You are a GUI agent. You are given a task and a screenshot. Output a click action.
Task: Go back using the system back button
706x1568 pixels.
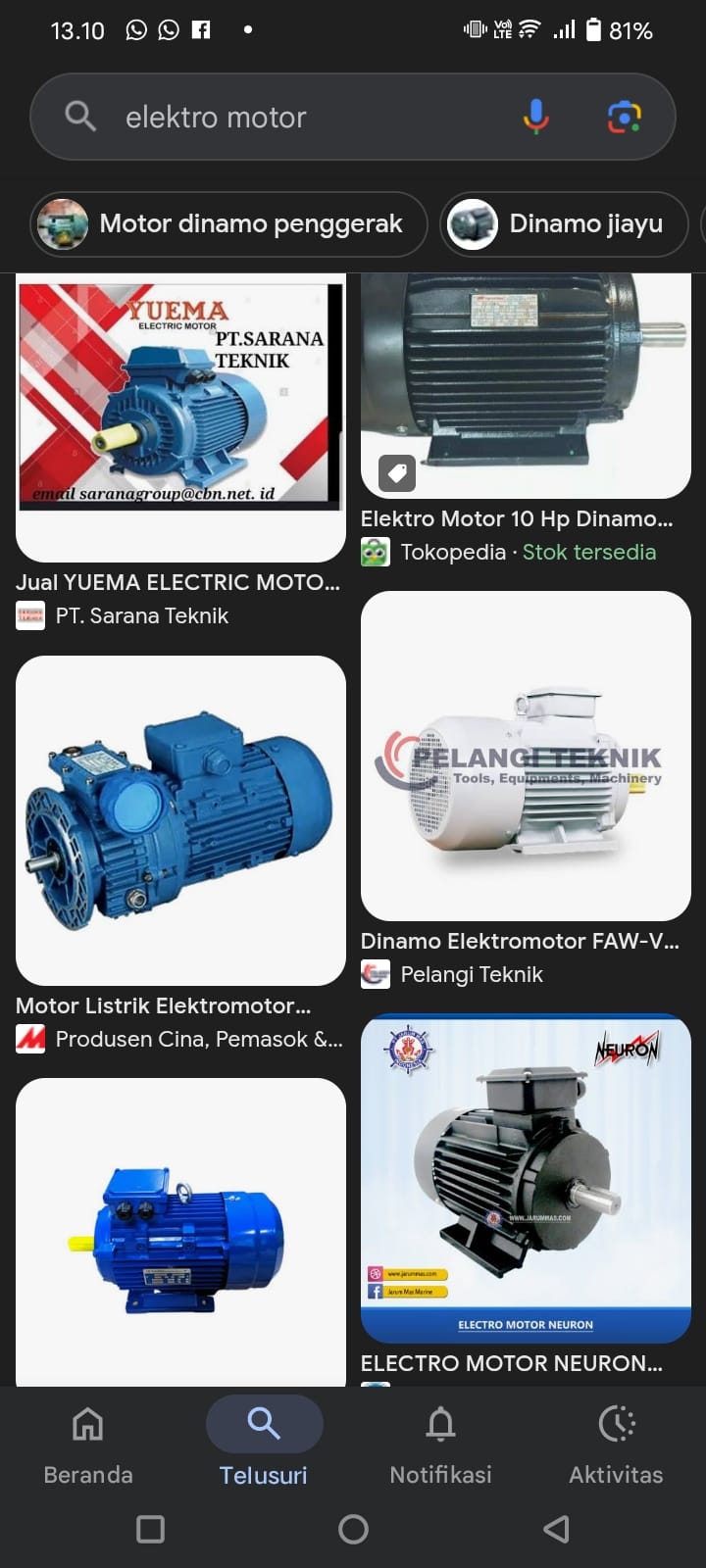556,1529
